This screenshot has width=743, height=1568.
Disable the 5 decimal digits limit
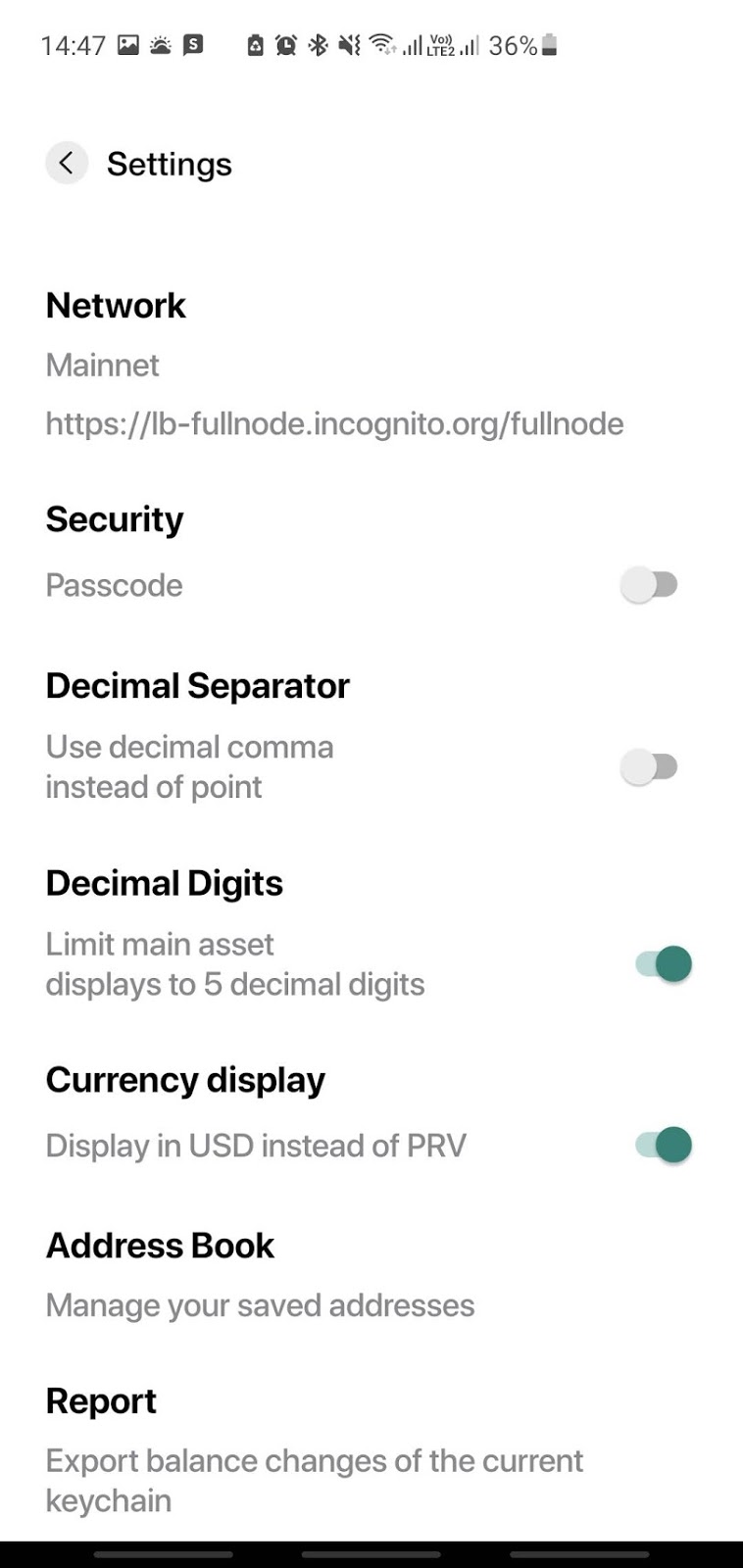[664, 964]
